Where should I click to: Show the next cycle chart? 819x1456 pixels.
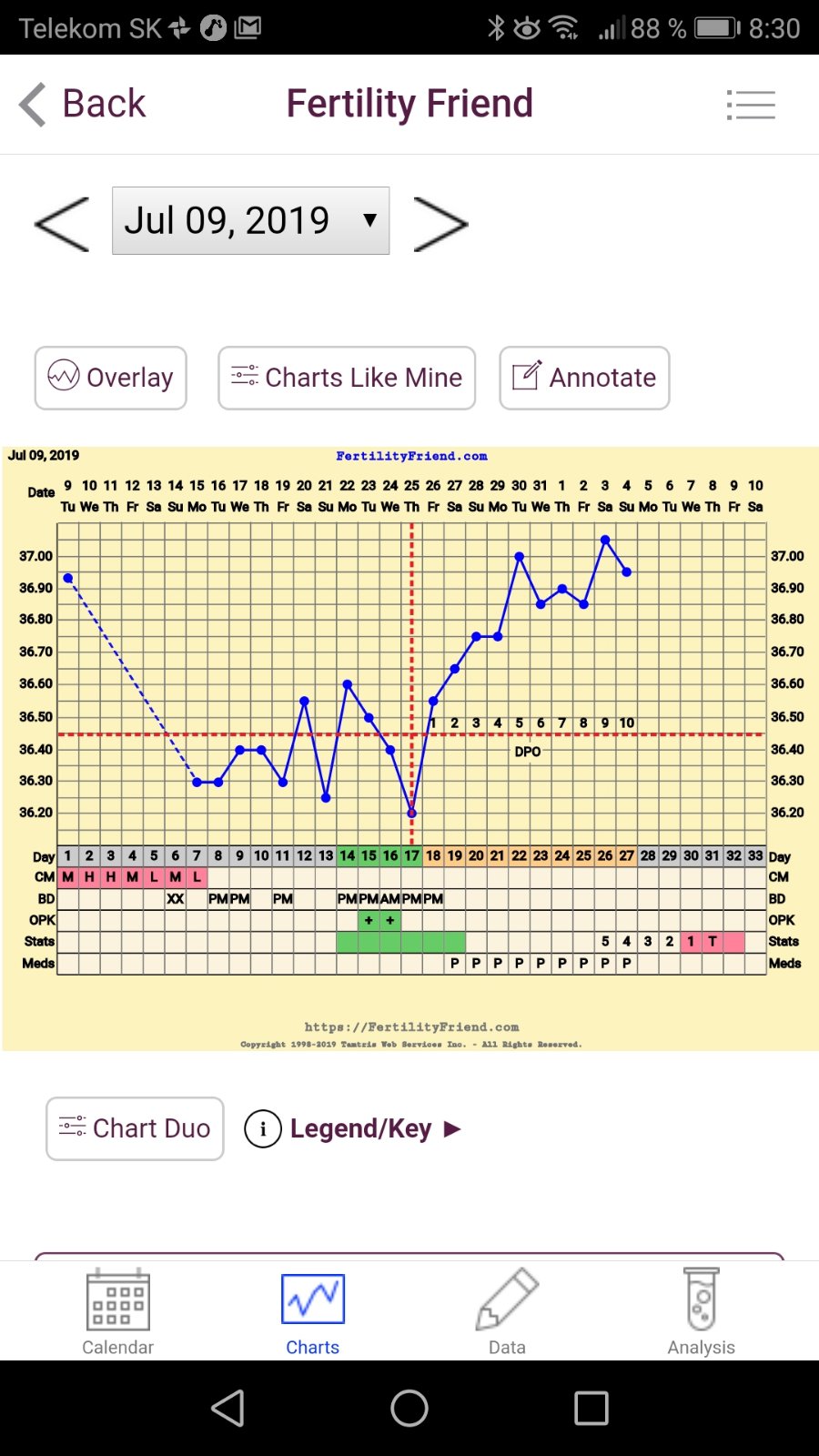click(440, 223)
